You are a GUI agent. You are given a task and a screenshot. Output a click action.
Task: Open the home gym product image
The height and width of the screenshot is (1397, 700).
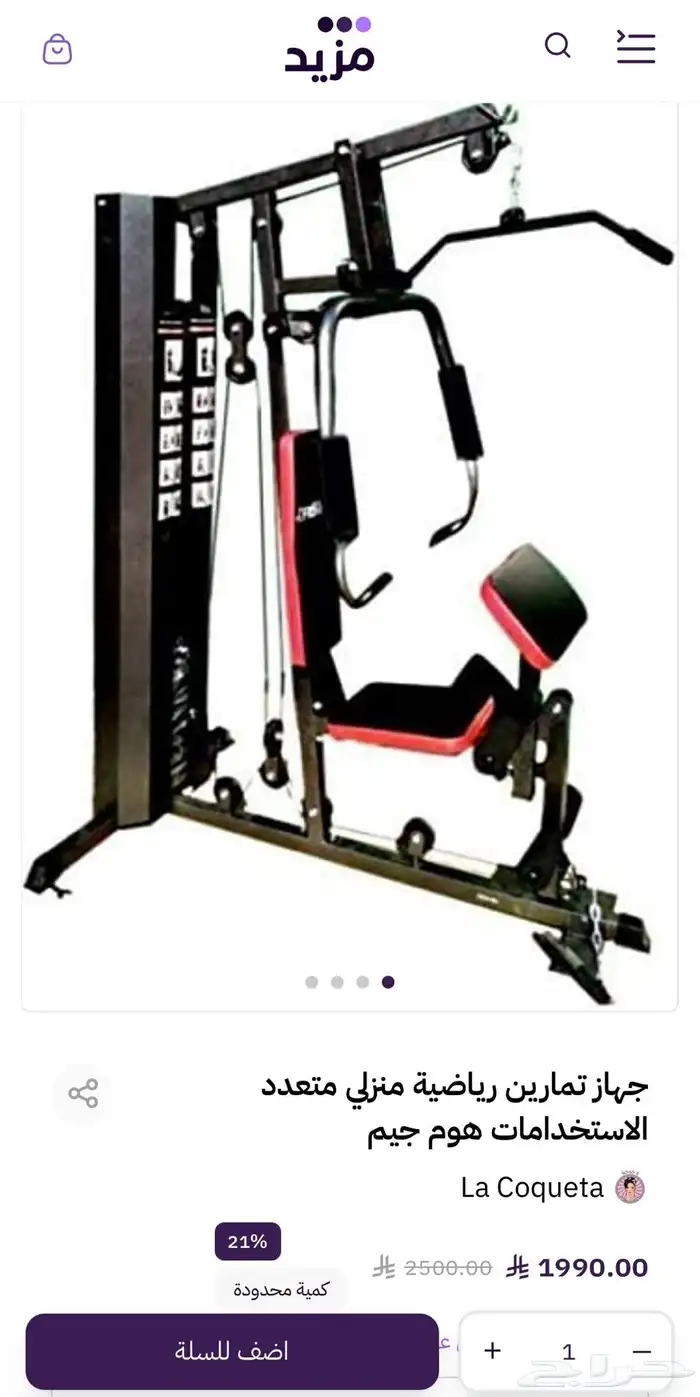(350, 555)
